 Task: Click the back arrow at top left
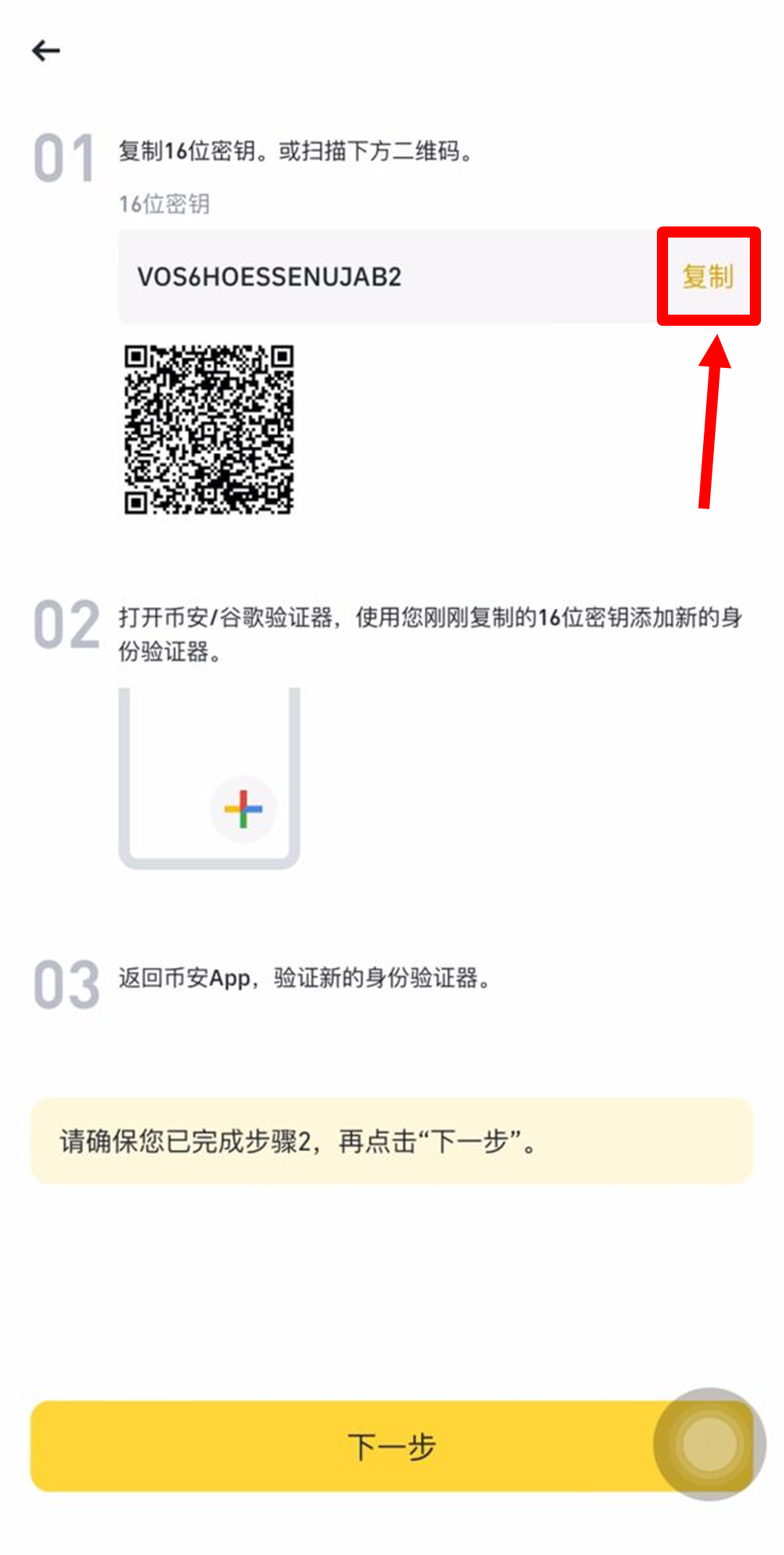pyautogui.click(x=45, y=50)
